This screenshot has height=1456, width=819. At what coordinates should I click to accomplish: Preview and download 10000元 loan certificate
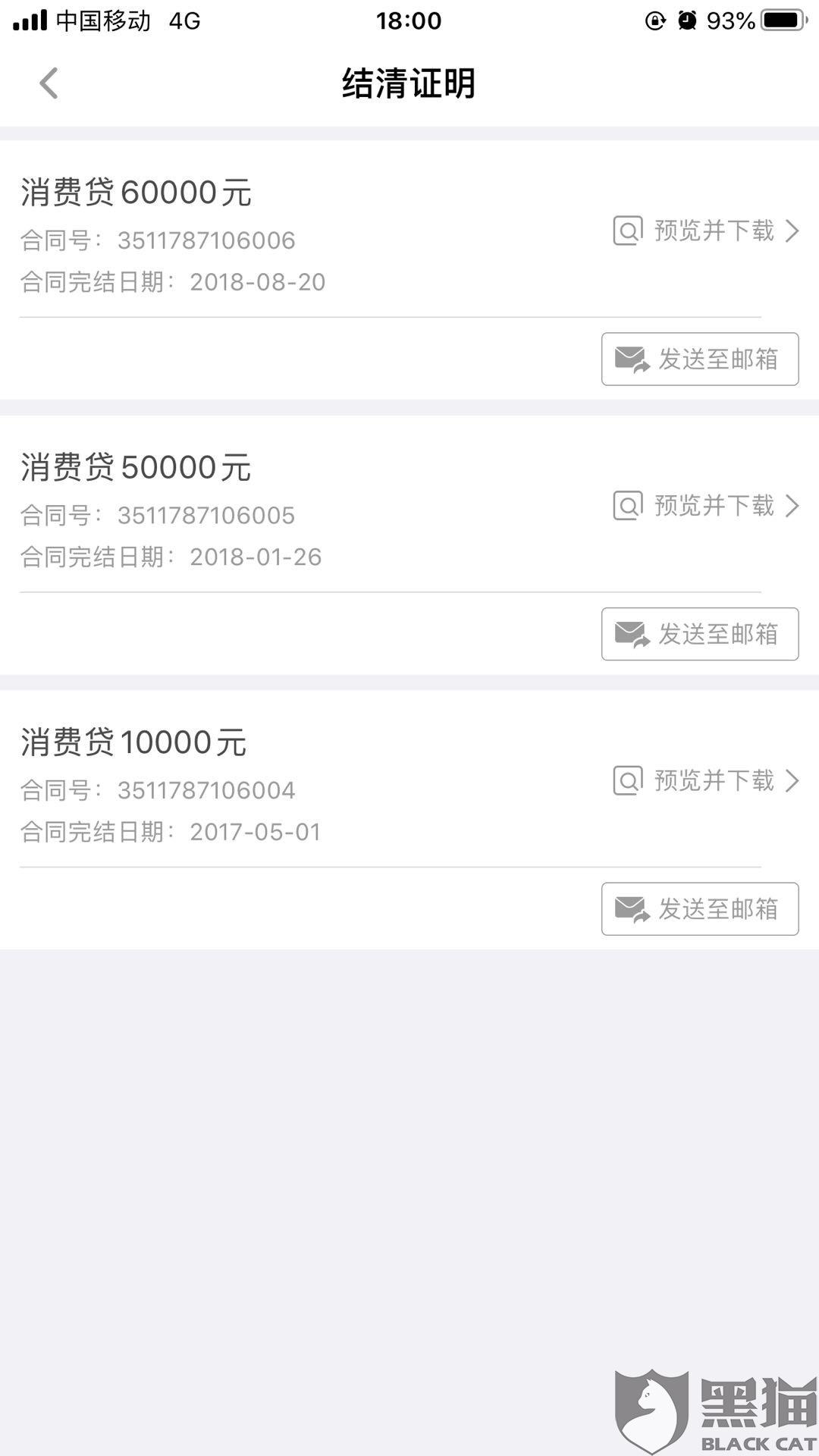706,780
